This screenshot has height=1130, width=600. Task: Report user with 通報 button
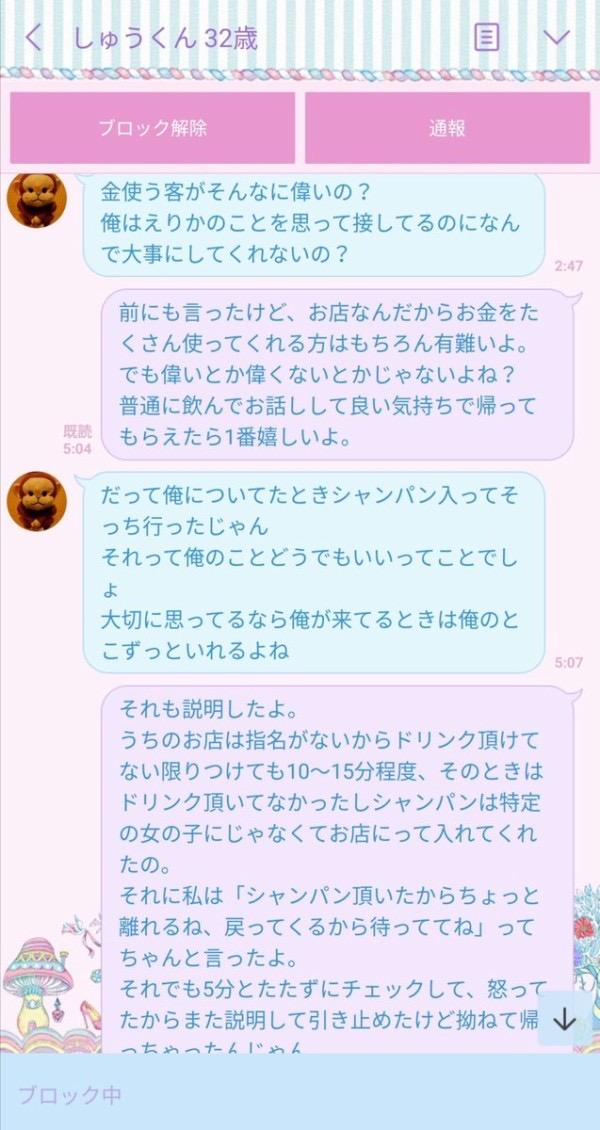click(447, 128)
